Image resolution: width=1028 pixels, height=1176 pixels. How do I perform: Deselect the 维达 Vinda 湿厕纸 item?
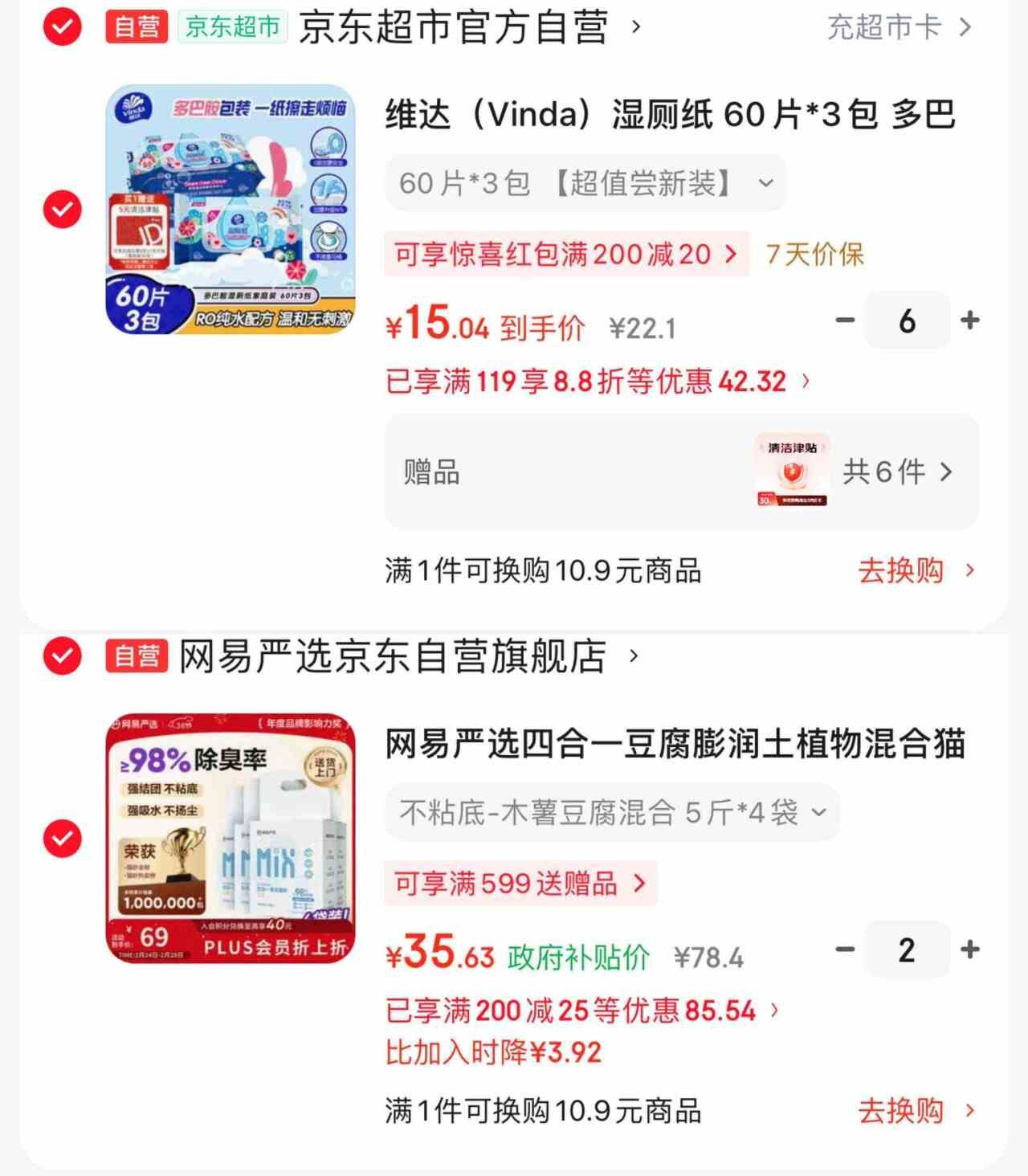(63, 210)
